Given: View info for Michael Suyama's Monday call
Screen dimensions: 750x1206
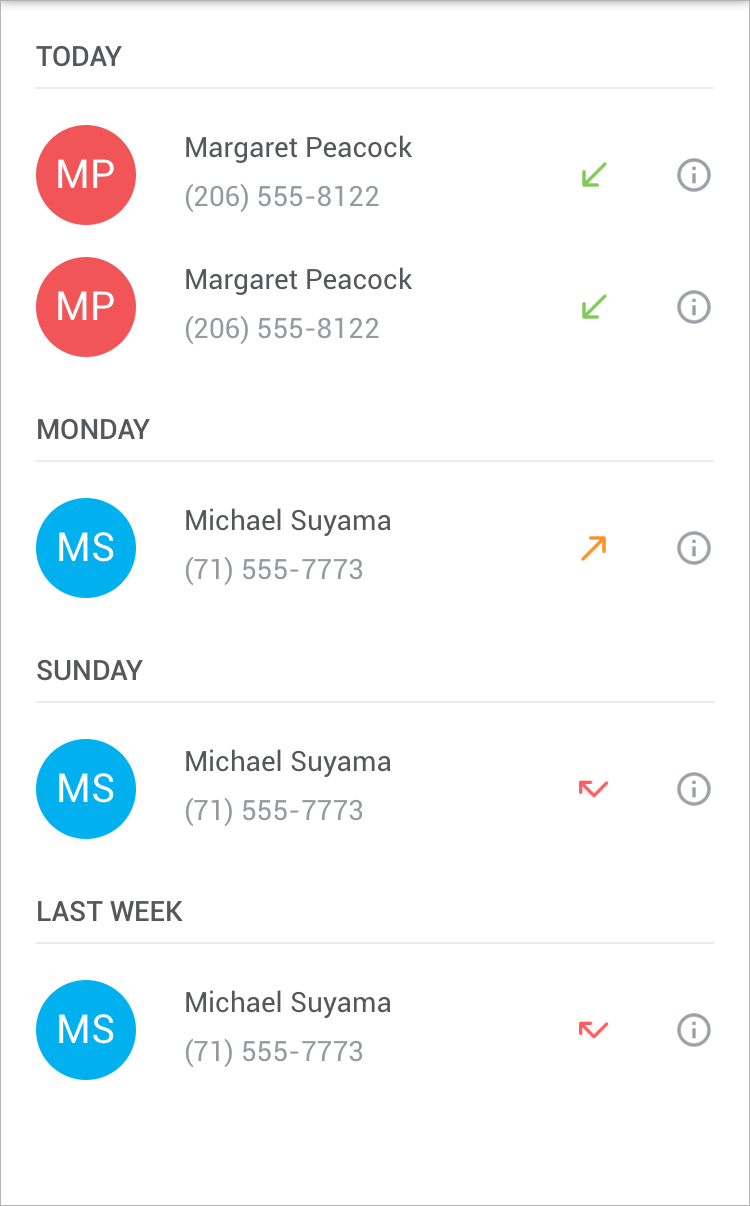Looking at the screenshot, I should pos(693,548).
